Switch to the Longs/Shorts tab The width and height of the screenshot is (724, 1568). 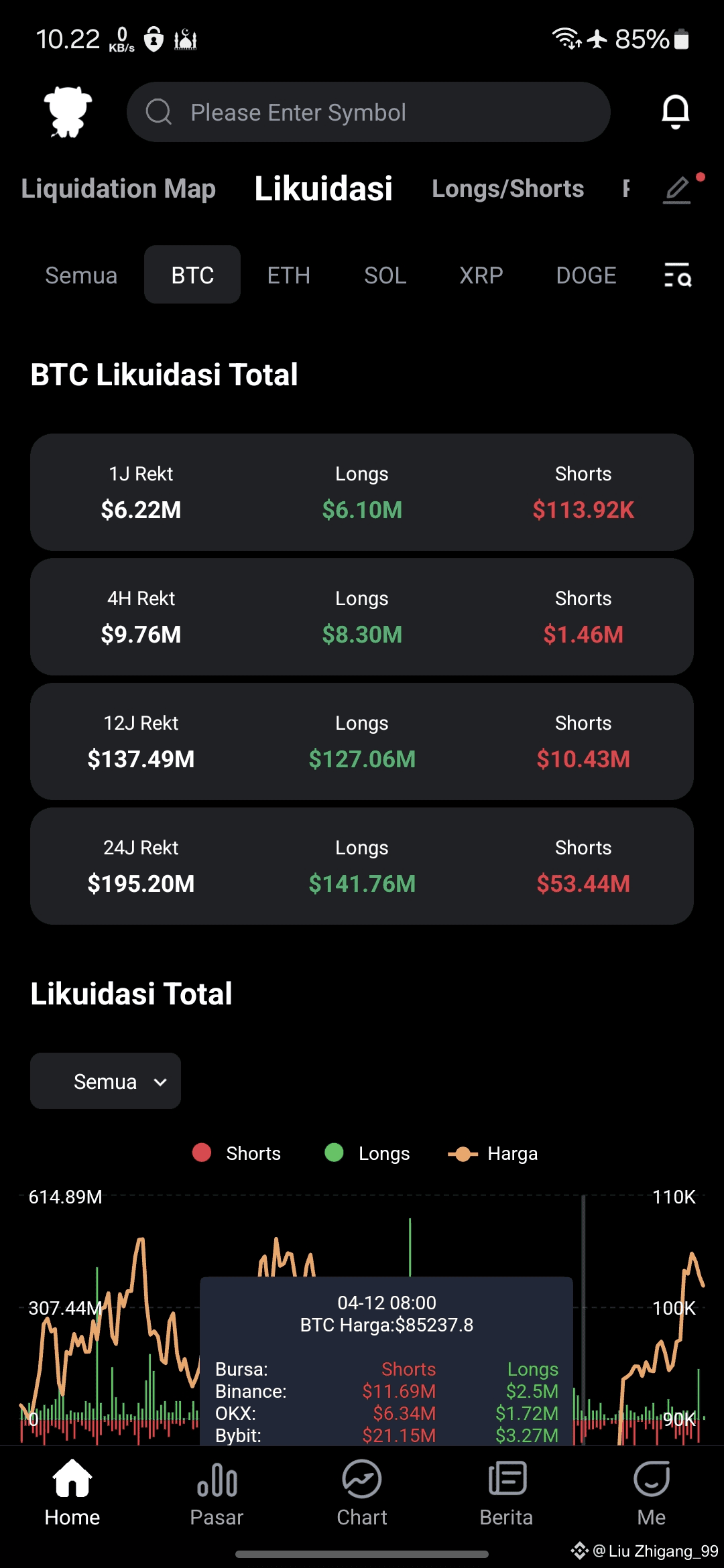507,189
